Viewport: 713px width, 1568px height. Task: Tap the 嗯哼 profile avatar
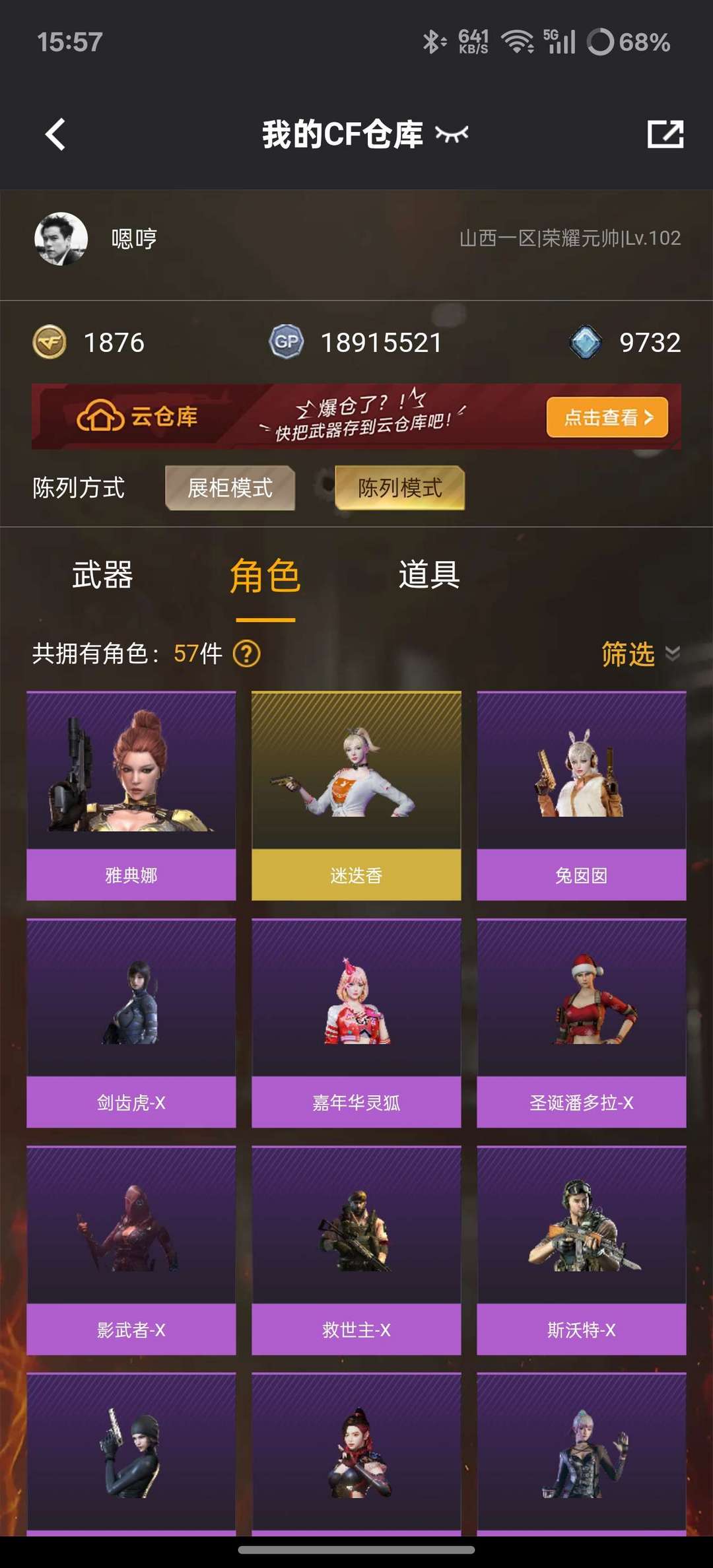[x=61, y=239]
